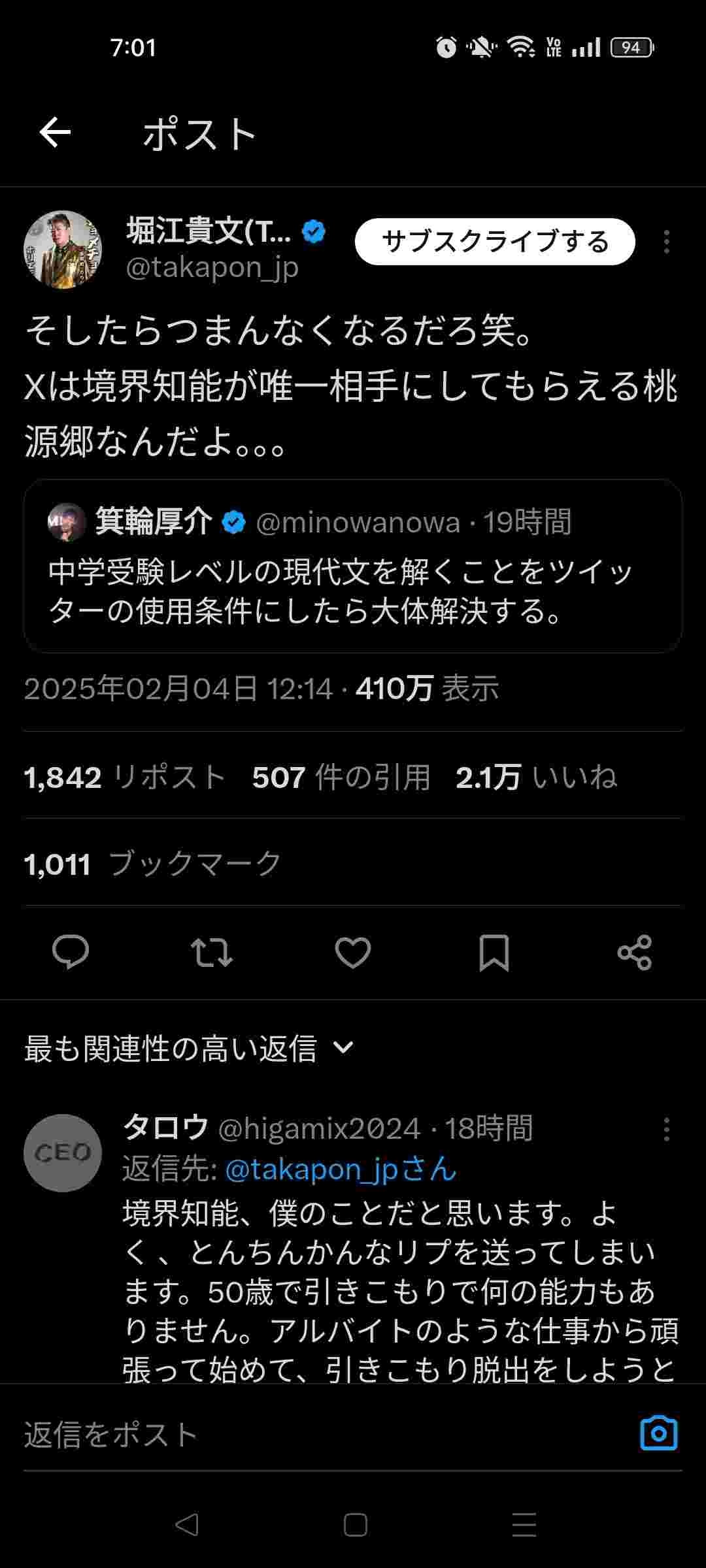
Task: View the 1,842 リポスト list
Action: 125,777
